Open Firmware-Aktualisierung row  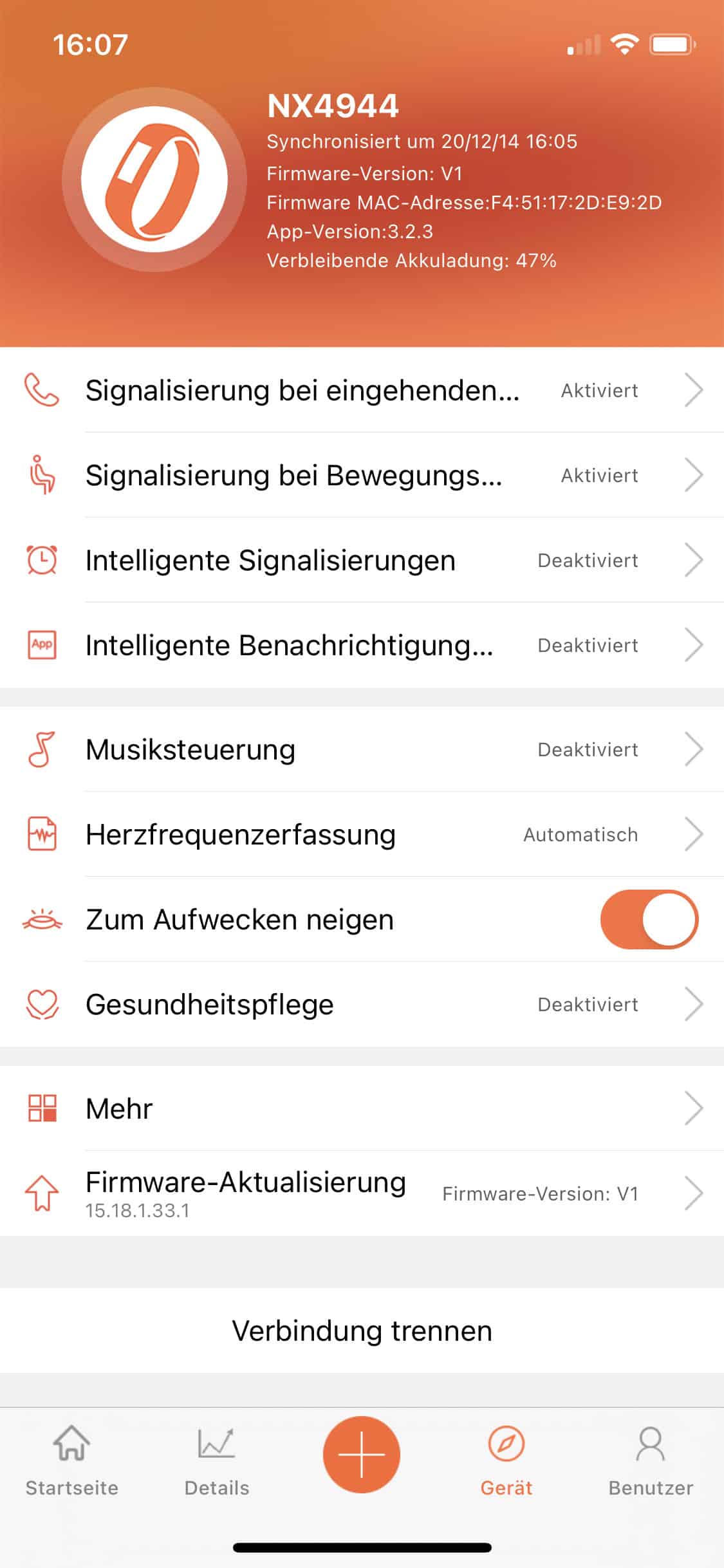(x=362, y=1193)
